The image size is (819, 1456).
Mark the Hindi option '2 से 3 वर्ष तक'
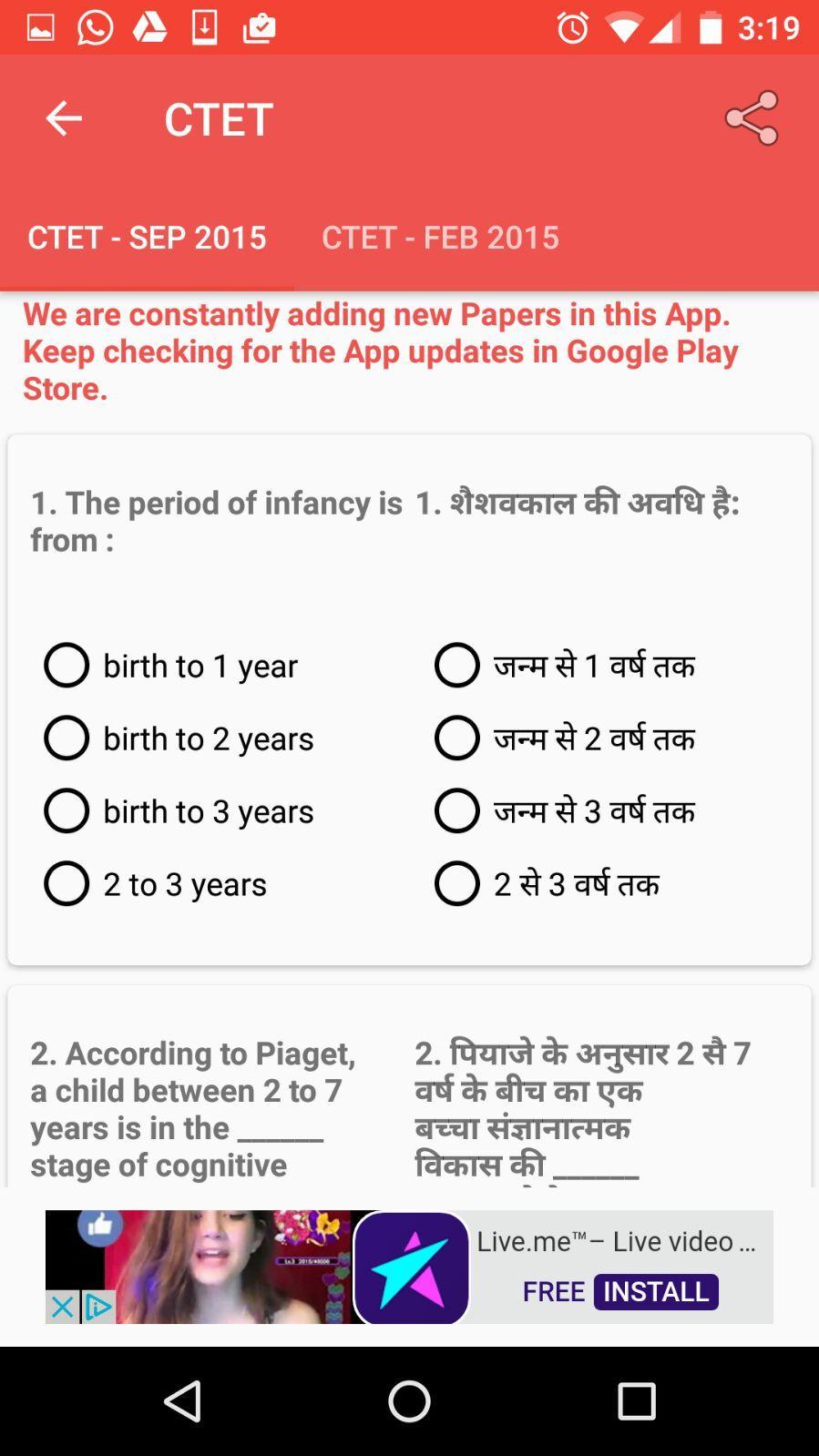(457, 884)
